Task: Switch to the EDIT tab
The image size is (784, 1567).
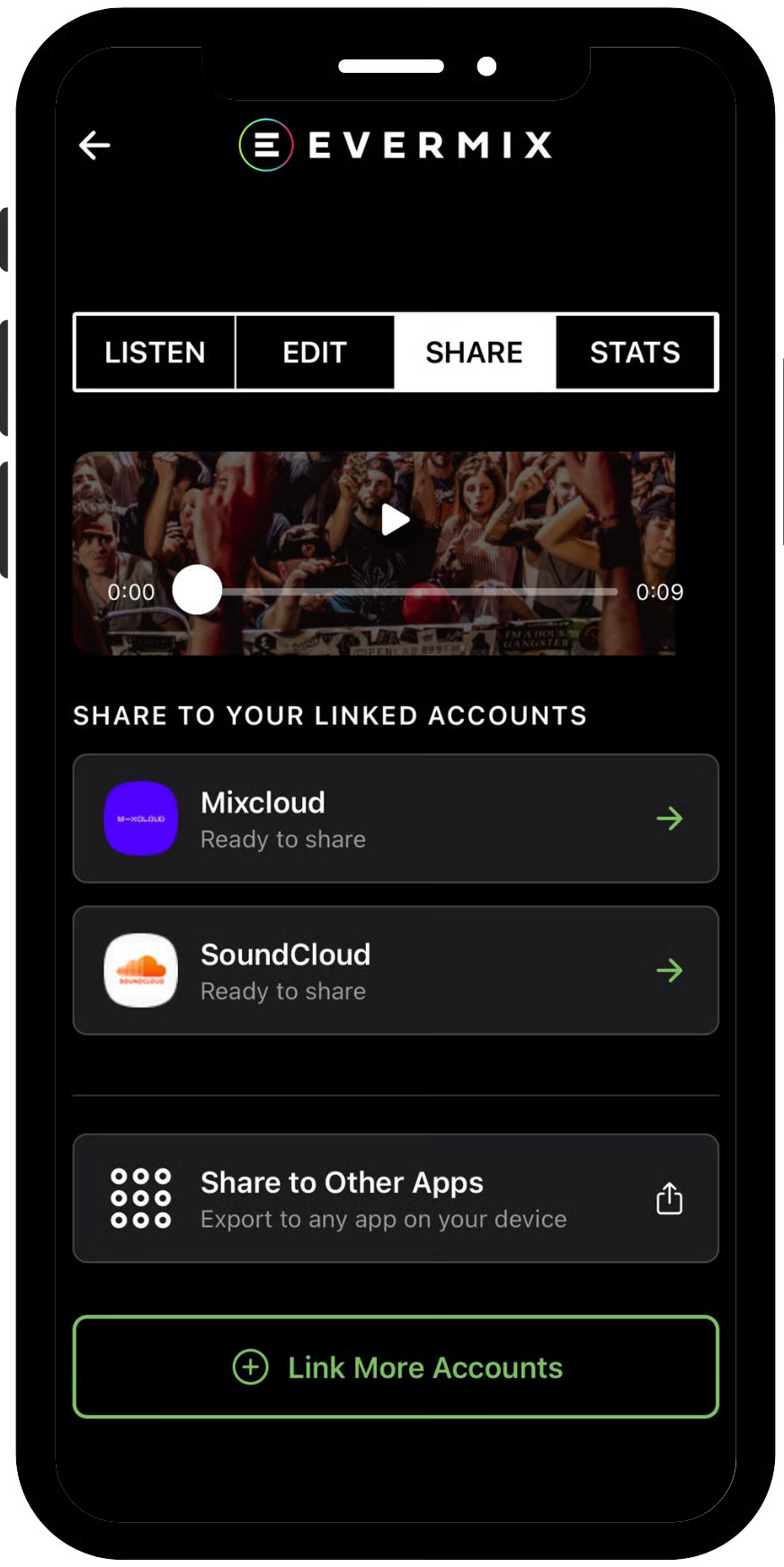Action: coord(315,353)
